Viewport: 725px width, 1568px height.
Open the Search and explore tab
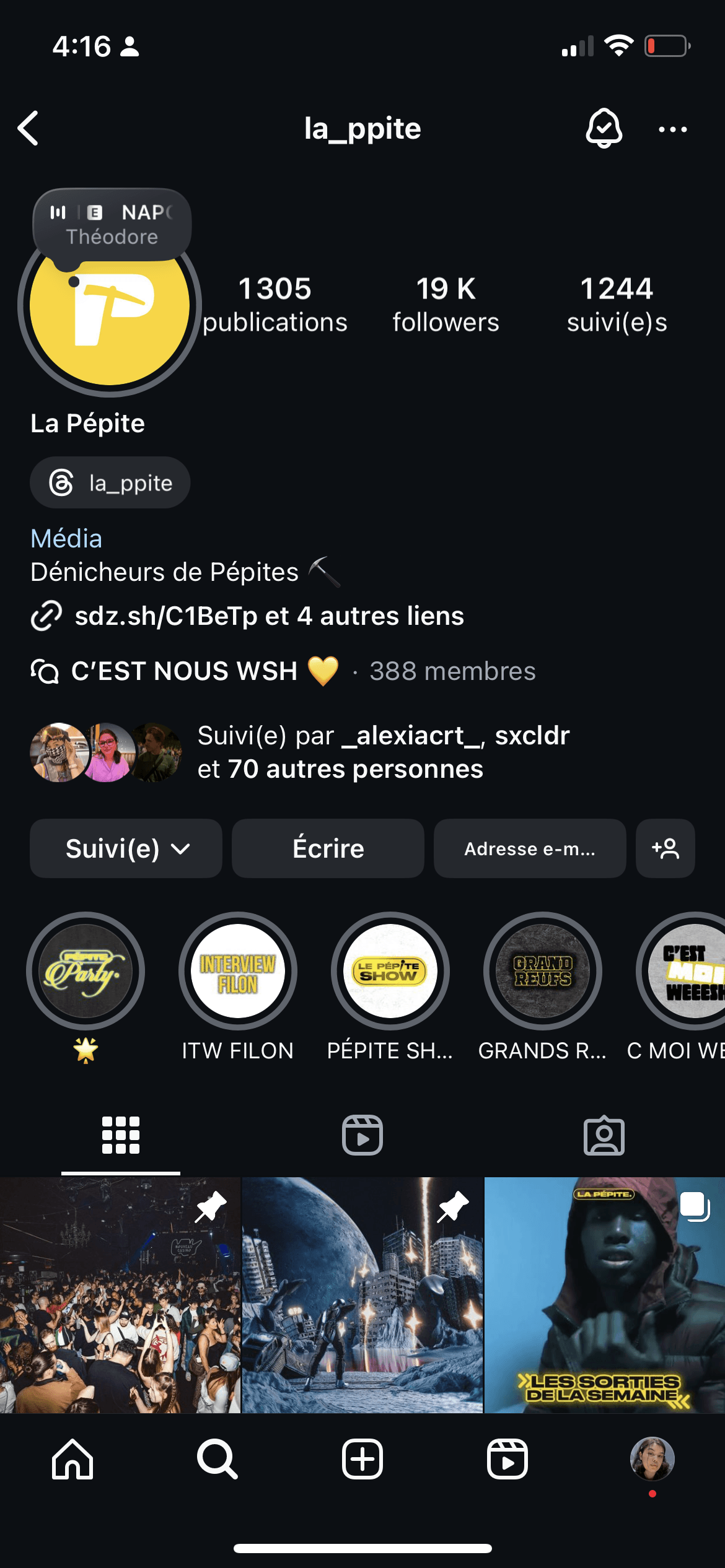[217, 1459]
